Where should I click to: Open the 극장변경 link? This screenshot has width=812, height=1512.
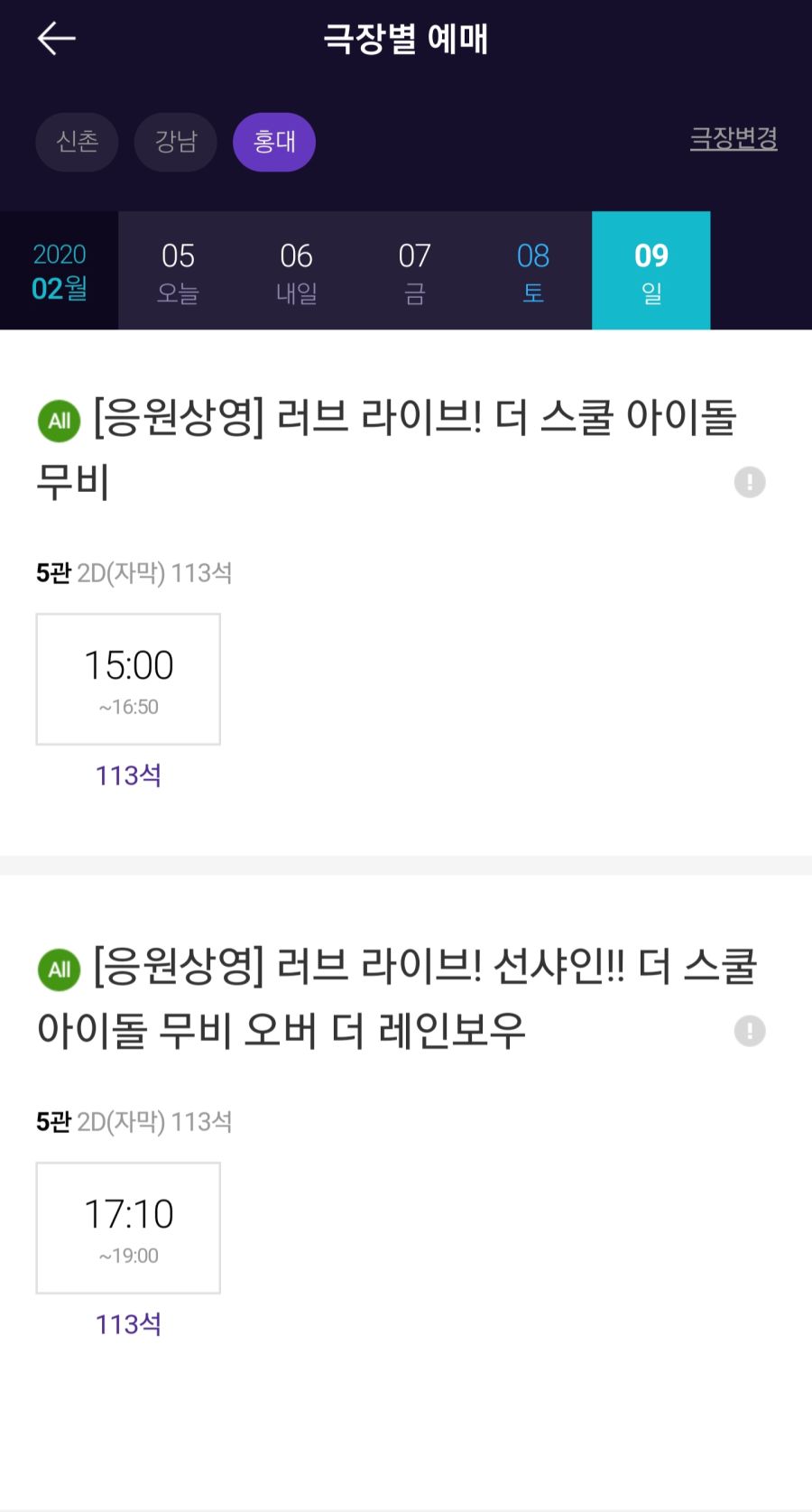pos(734,138)
